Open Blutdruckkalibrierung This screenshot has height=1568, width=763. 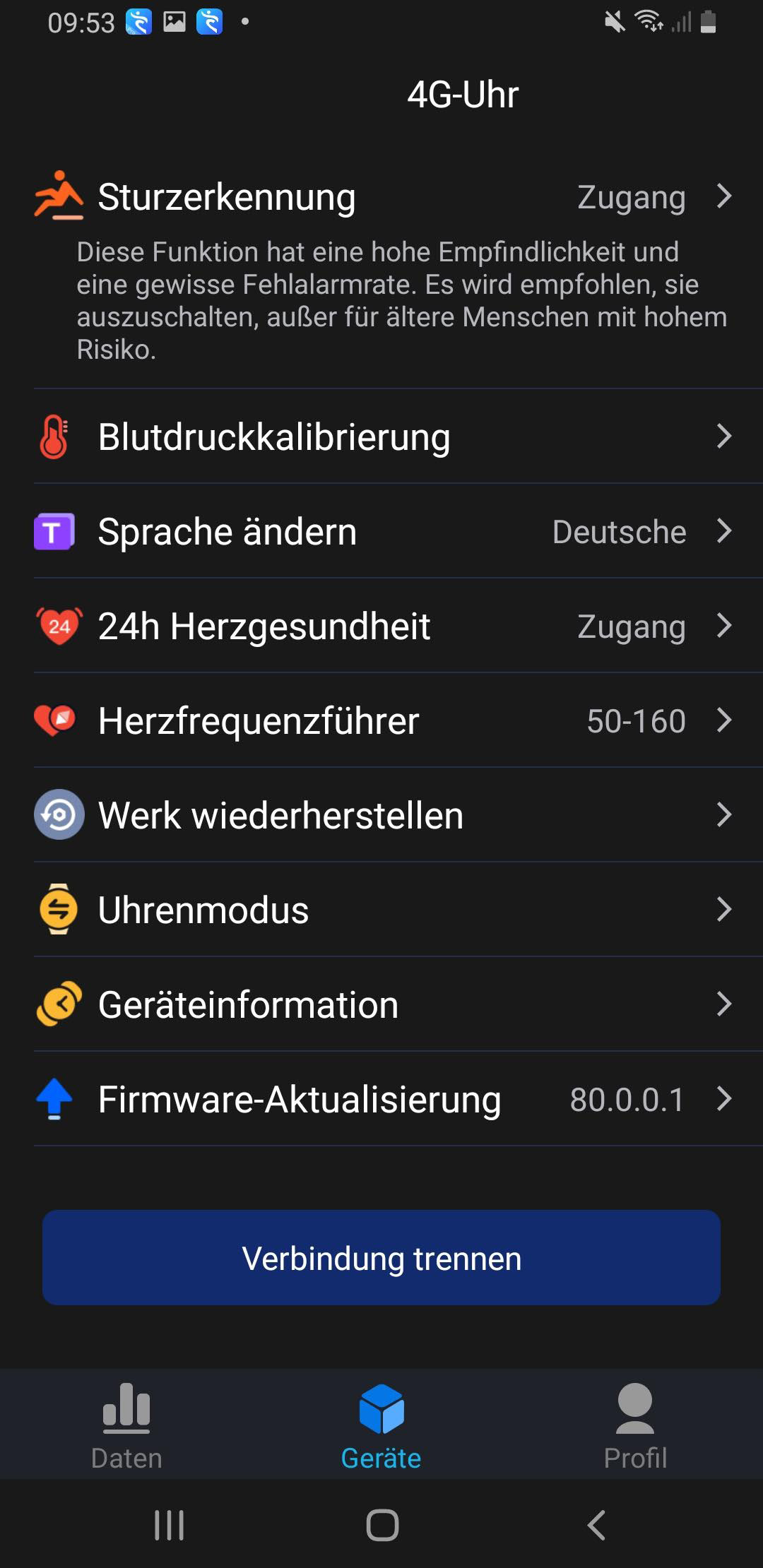[x=381, y=436]
